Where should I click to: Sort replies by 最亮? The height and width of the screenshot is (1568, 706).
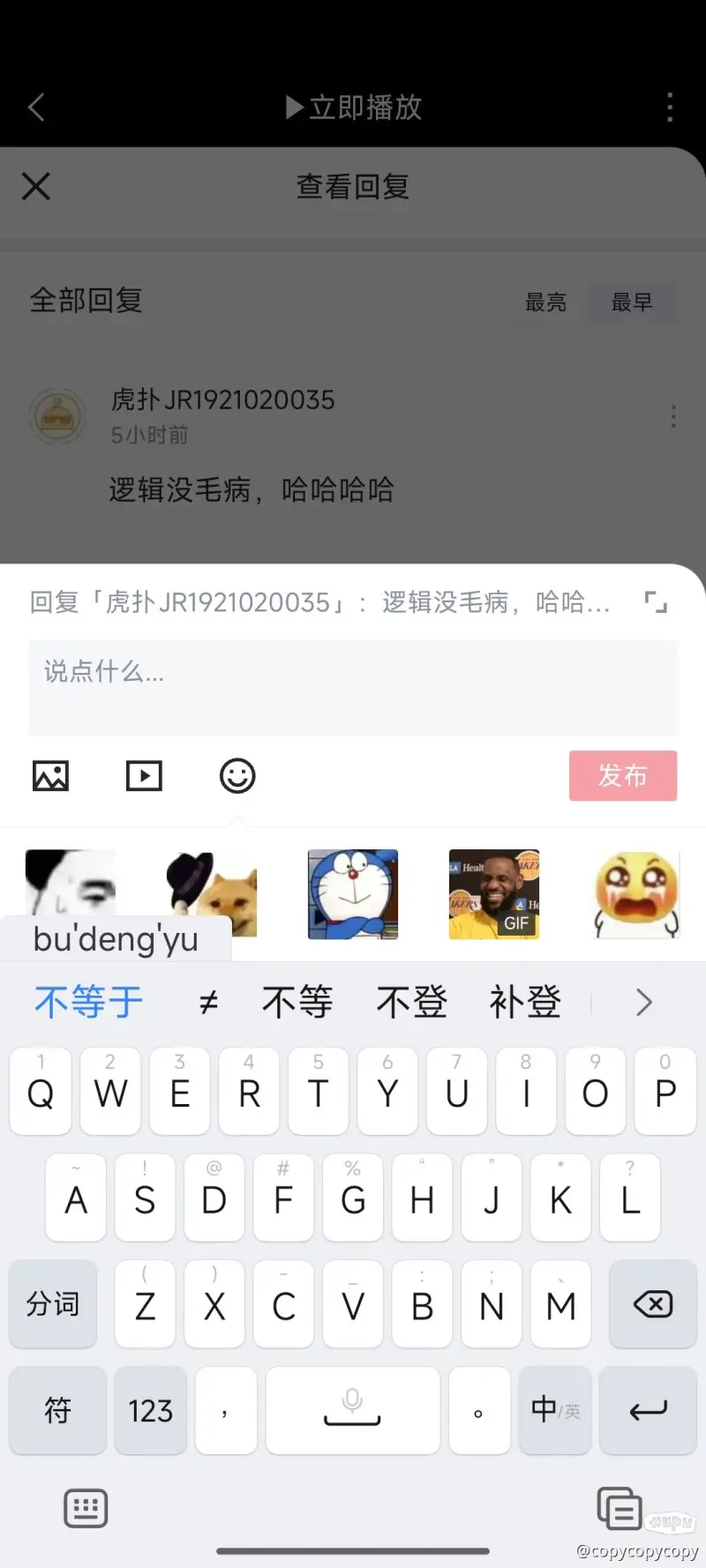[x=545, y=302]
